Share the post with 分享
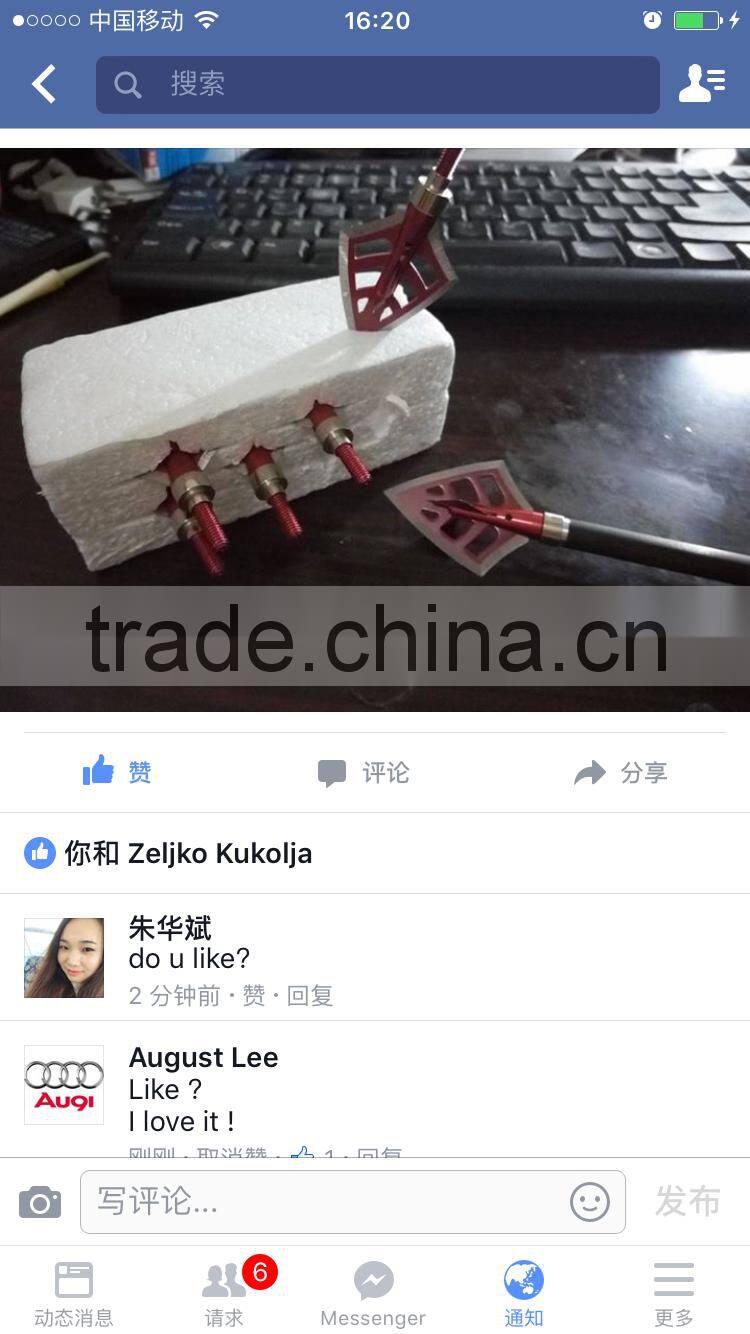 click(x=621, y=772)
